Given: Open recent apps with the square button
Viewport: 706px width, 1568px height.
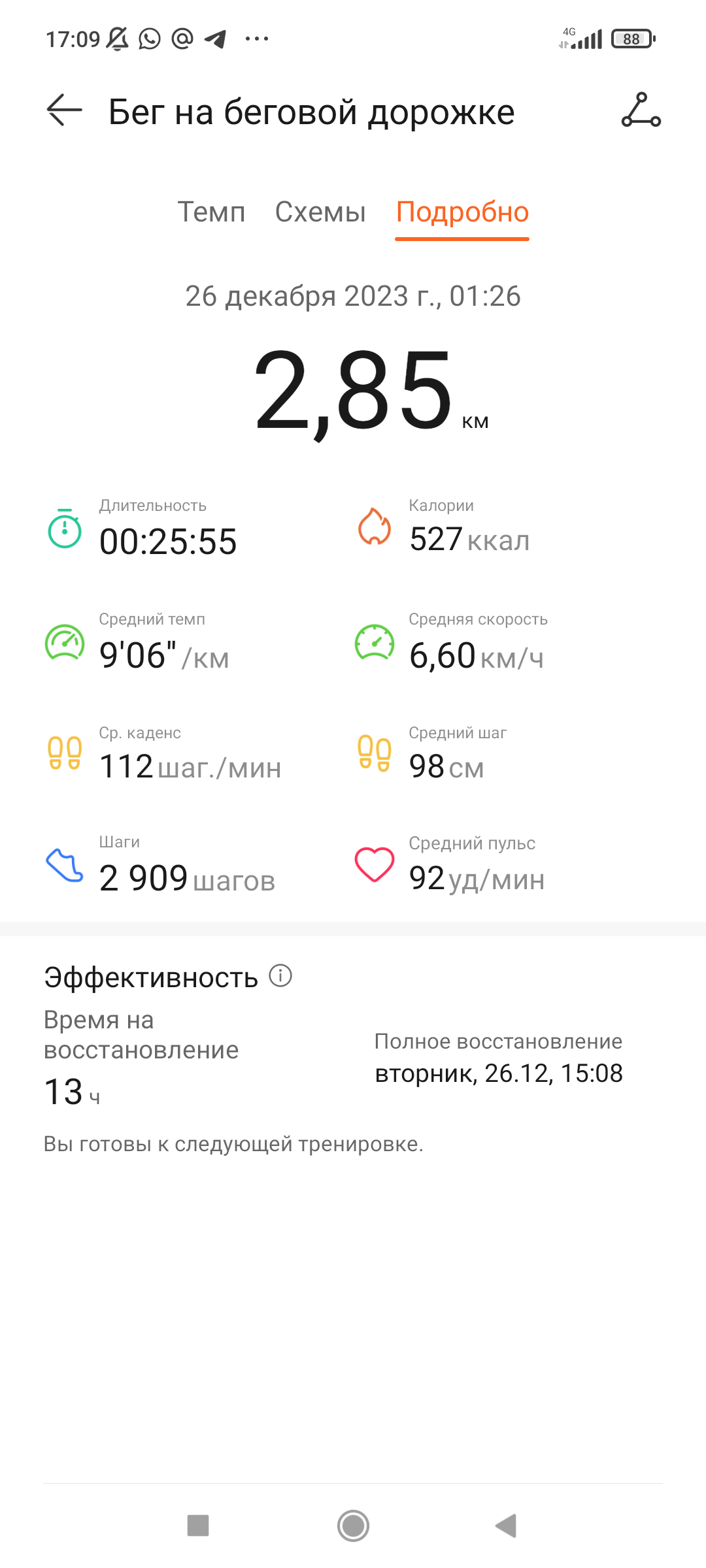Looking at the screenshot, I should click(x=198, y=1526).
